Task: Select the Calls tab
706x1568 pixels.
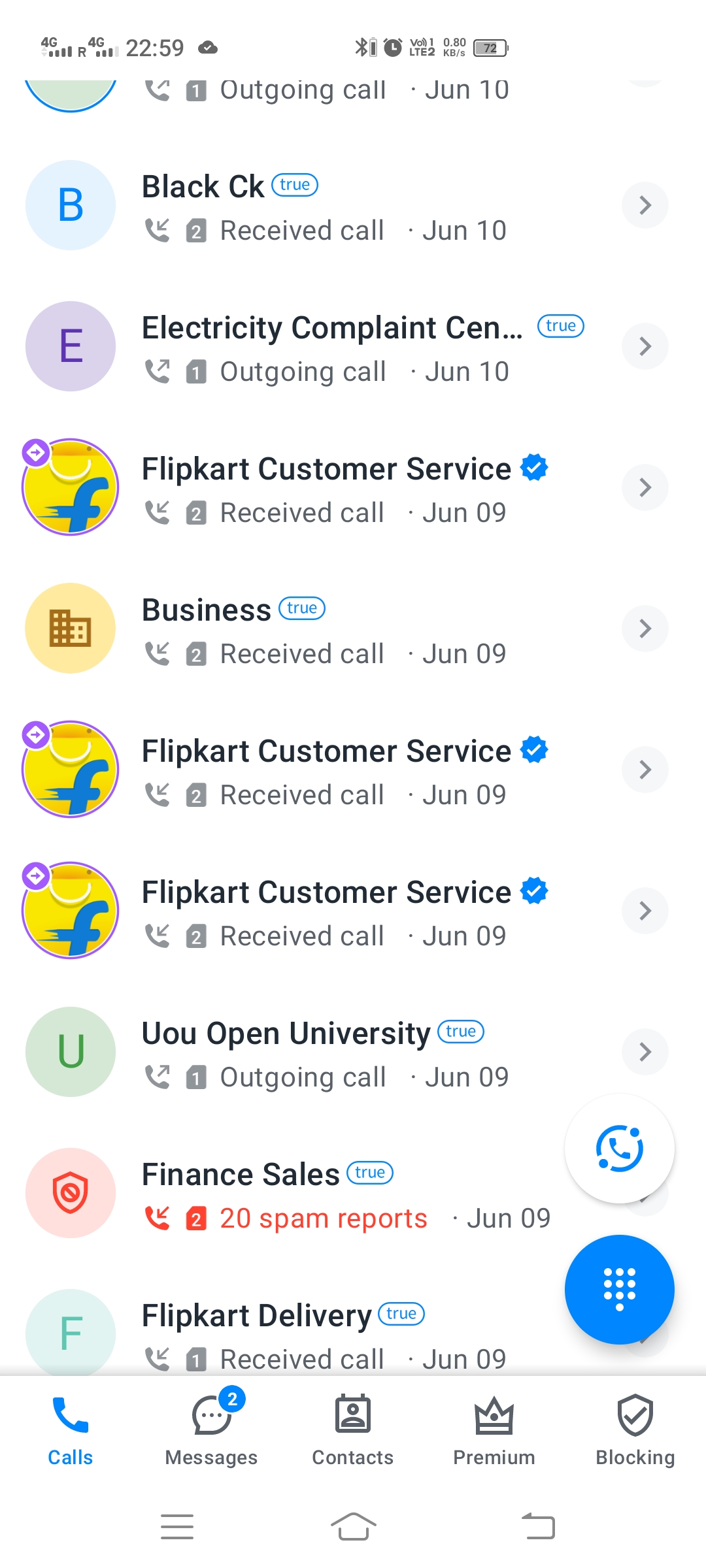Action: (71, 1431)
